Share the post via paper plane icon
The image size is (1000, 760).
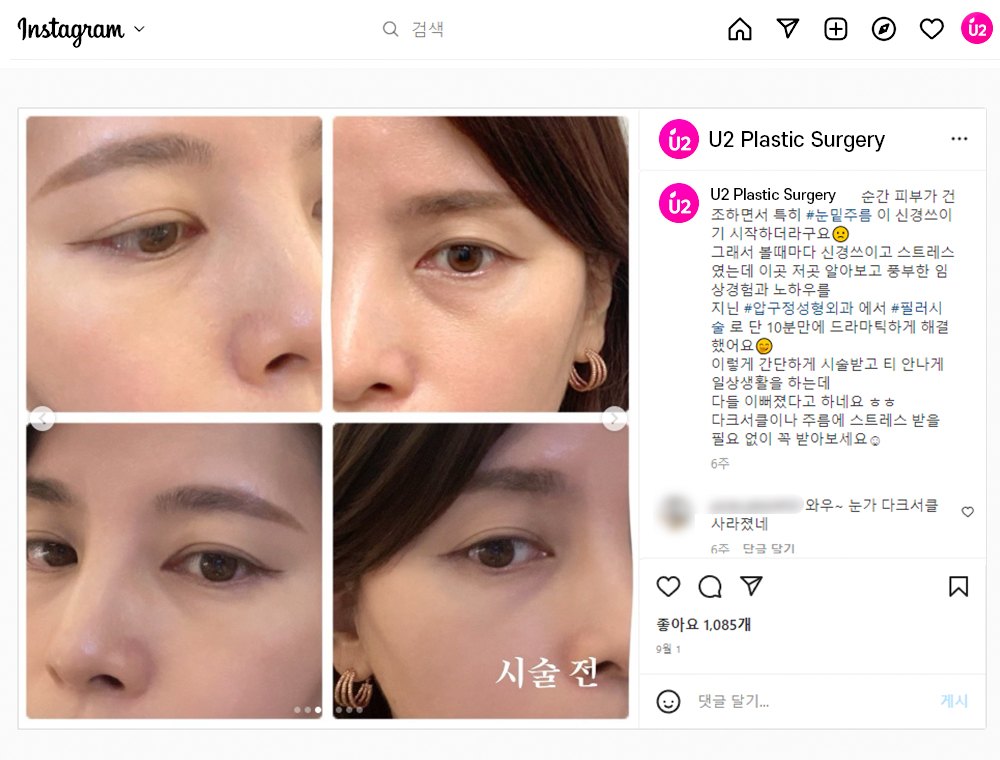[x=751, y=586]
